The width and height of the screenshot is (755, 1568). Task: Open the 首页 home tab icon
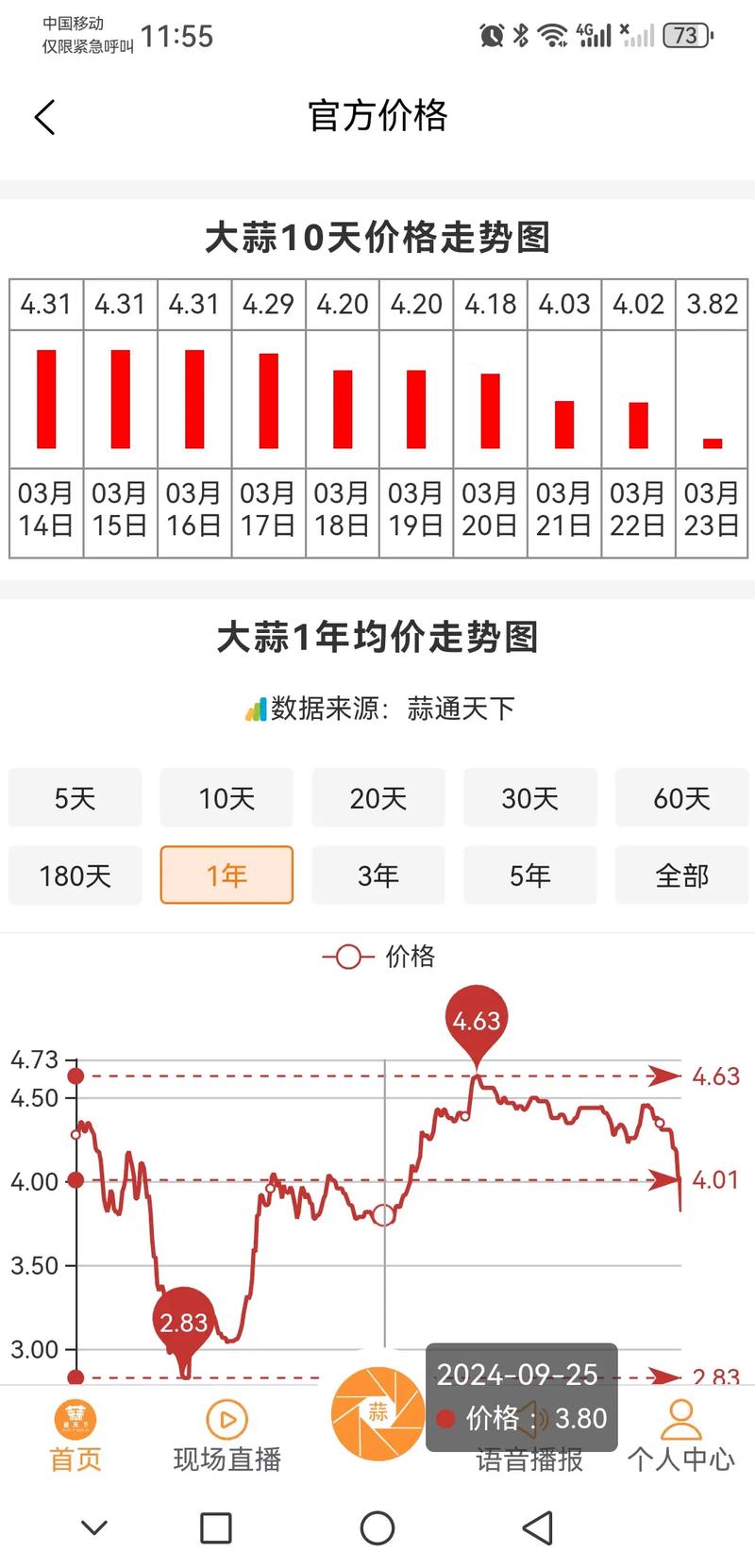click(x=75, y=1416)
